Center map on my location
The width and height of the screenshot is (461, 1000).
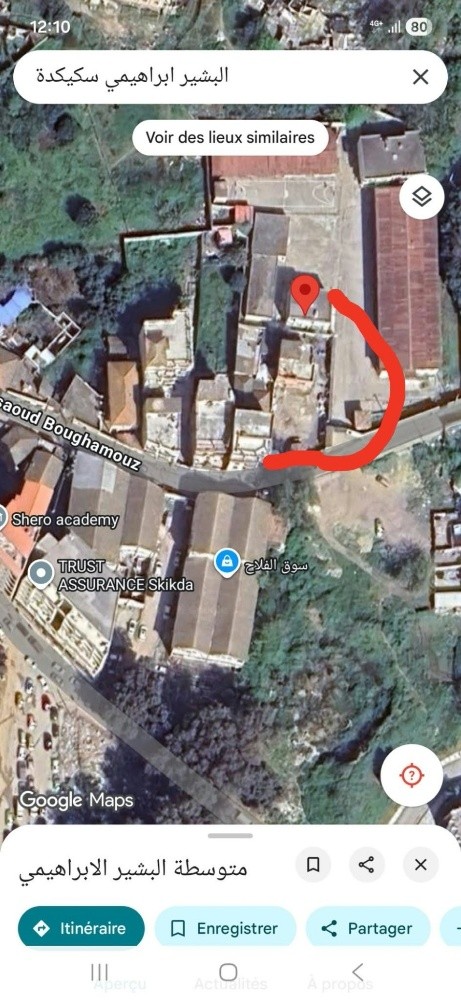point(411,776)
